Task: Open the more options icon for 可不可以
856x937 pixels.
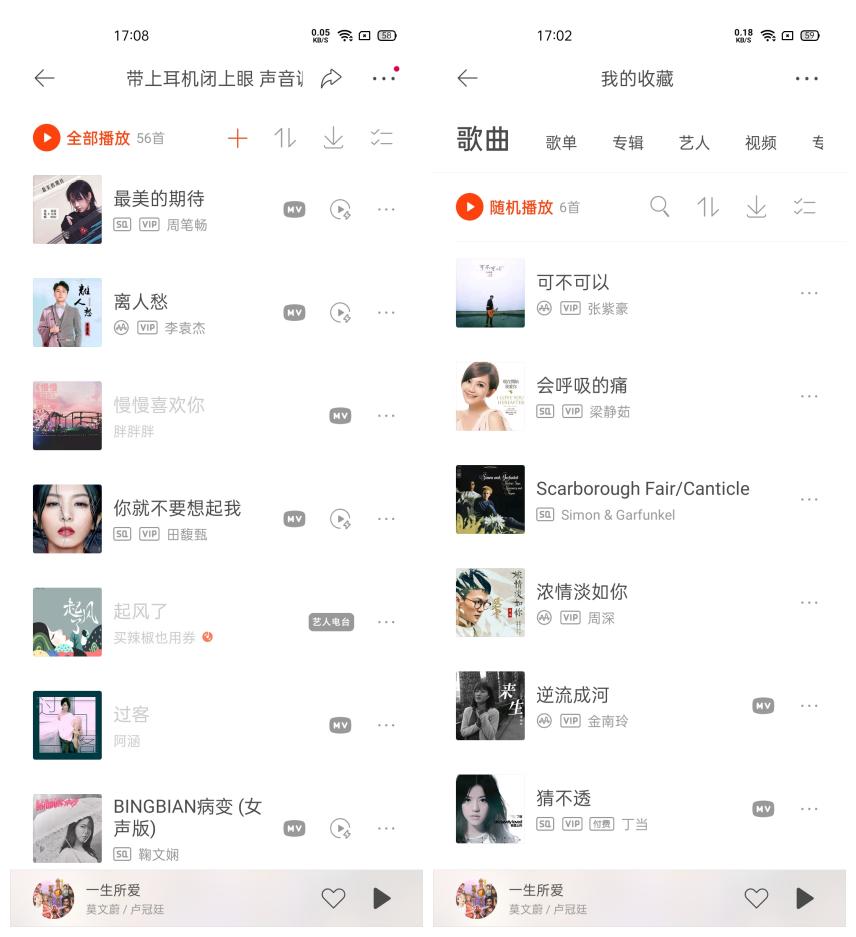Action: click(810, 293)
